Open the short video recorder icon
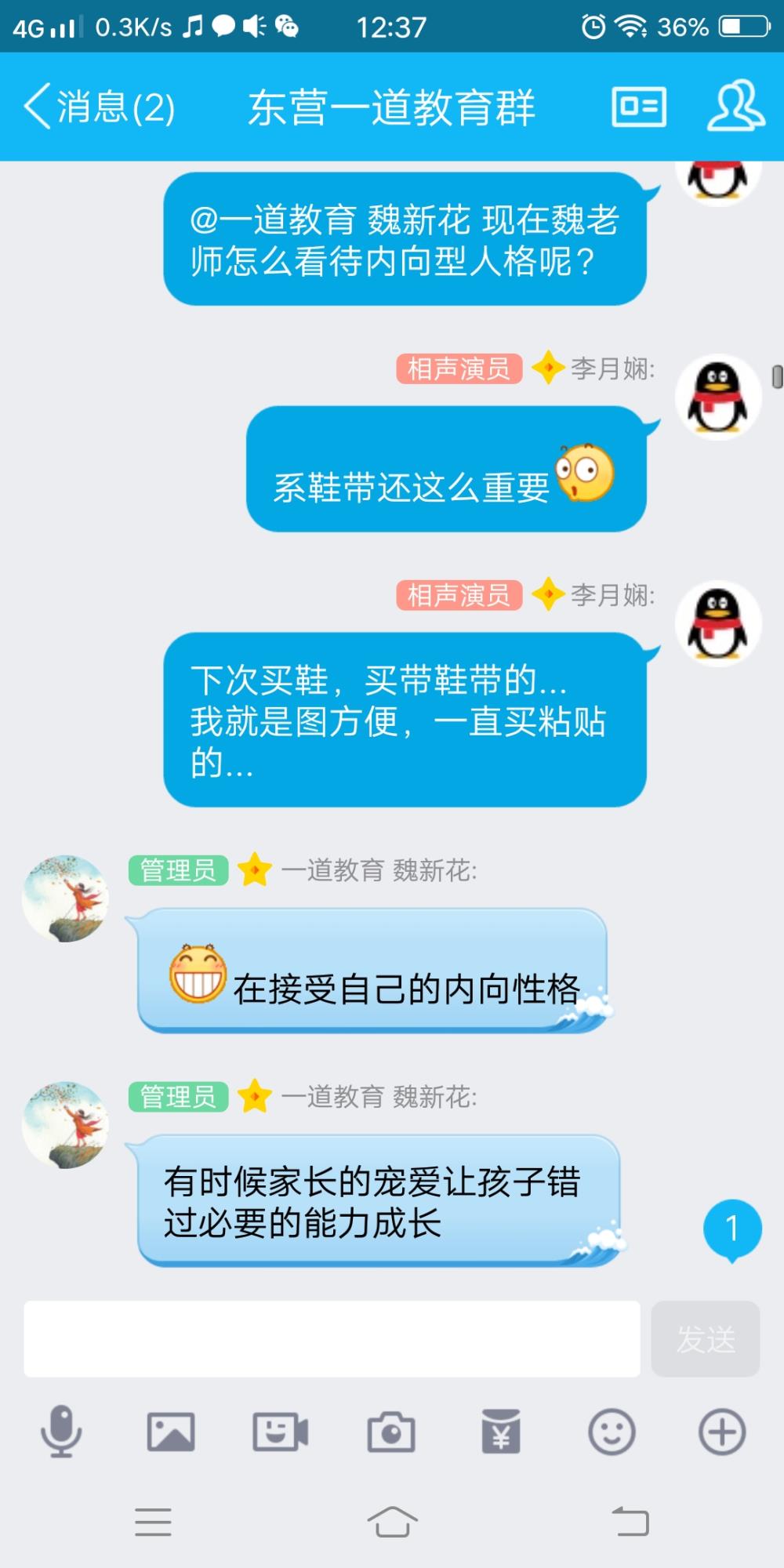 [281, 1432]
